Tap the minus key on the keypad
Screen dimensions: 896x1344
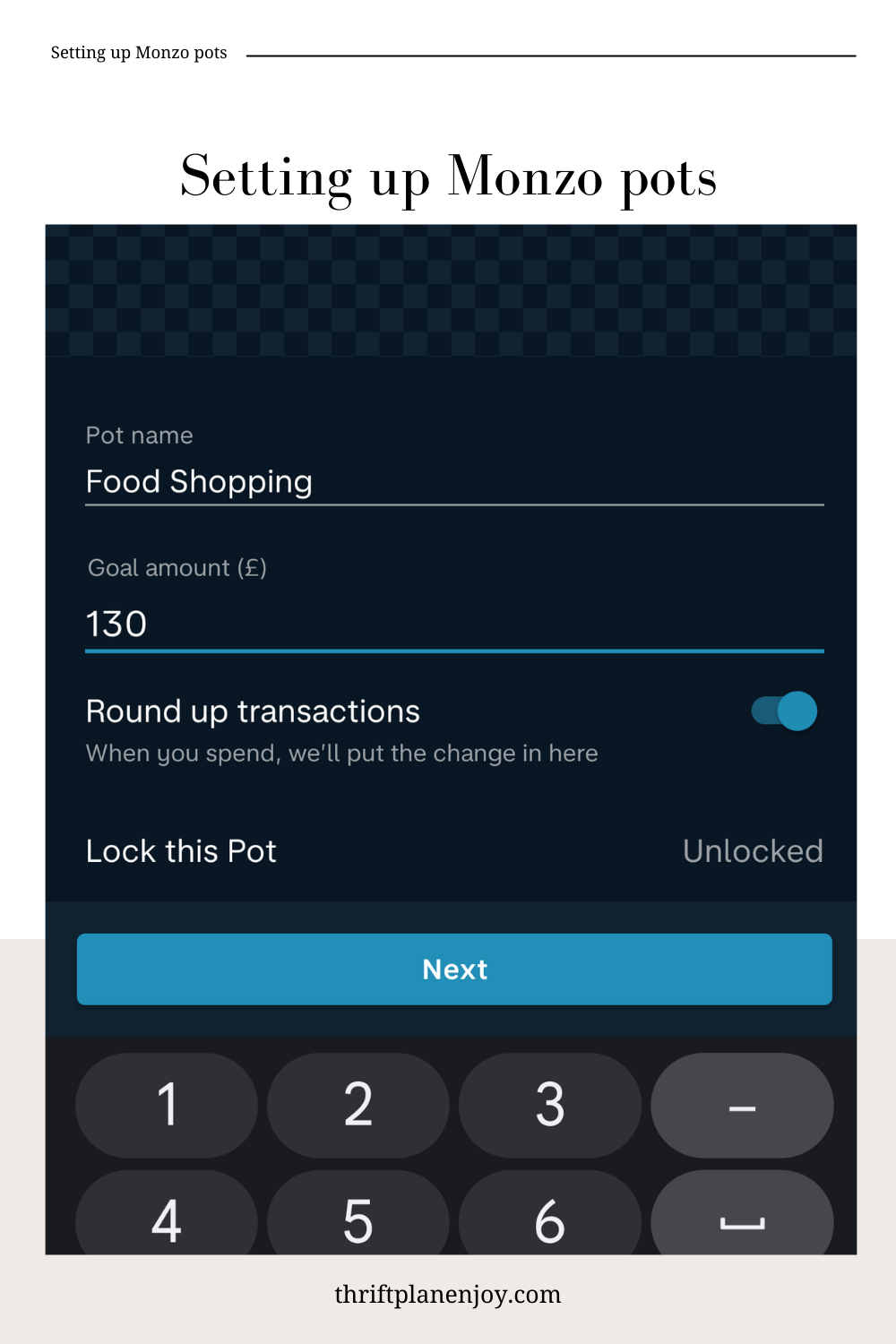click(x=742, y=1105)
